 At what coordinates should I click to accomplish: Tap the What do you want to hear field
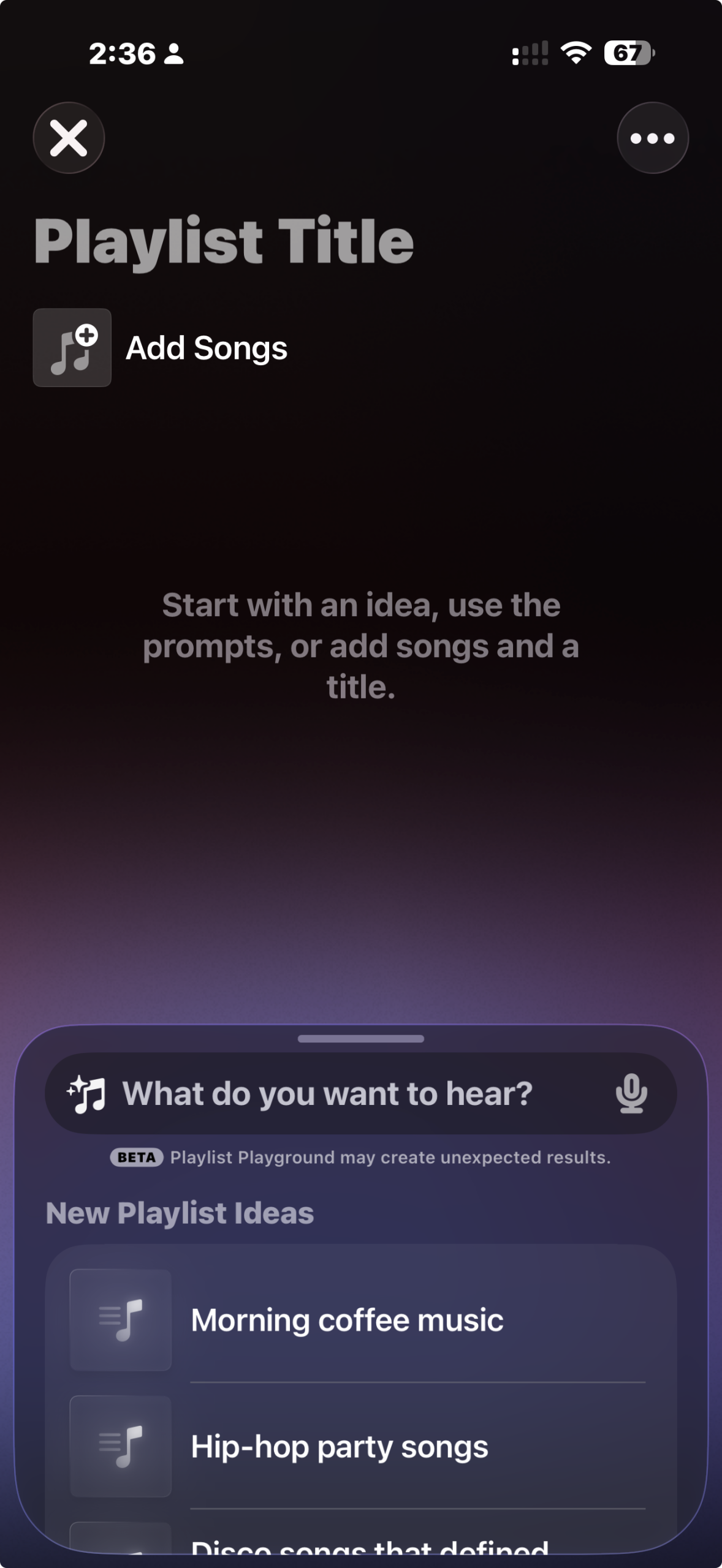pyautogui.click(x=331, y=1094)
